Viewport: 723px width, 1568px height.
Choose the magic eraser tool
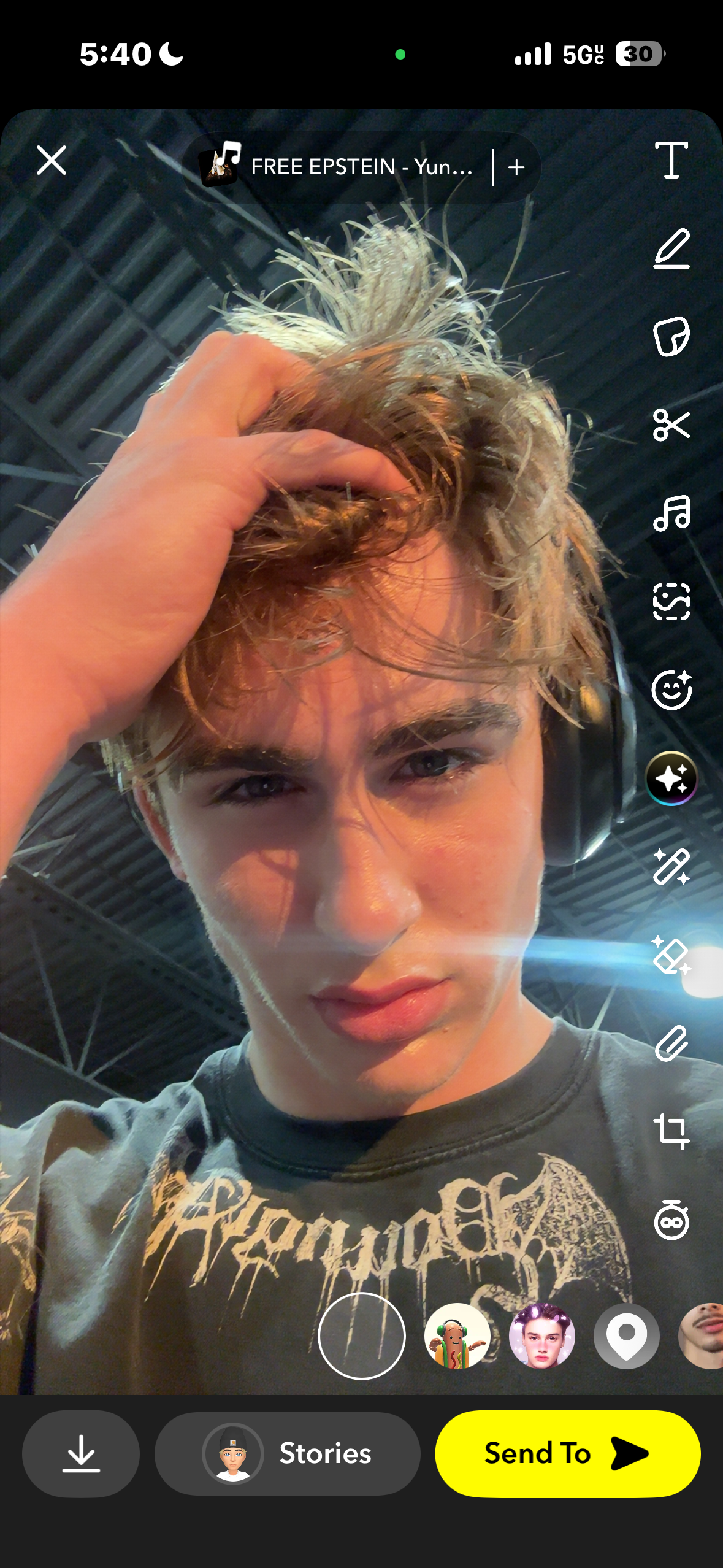click(671, 955)
